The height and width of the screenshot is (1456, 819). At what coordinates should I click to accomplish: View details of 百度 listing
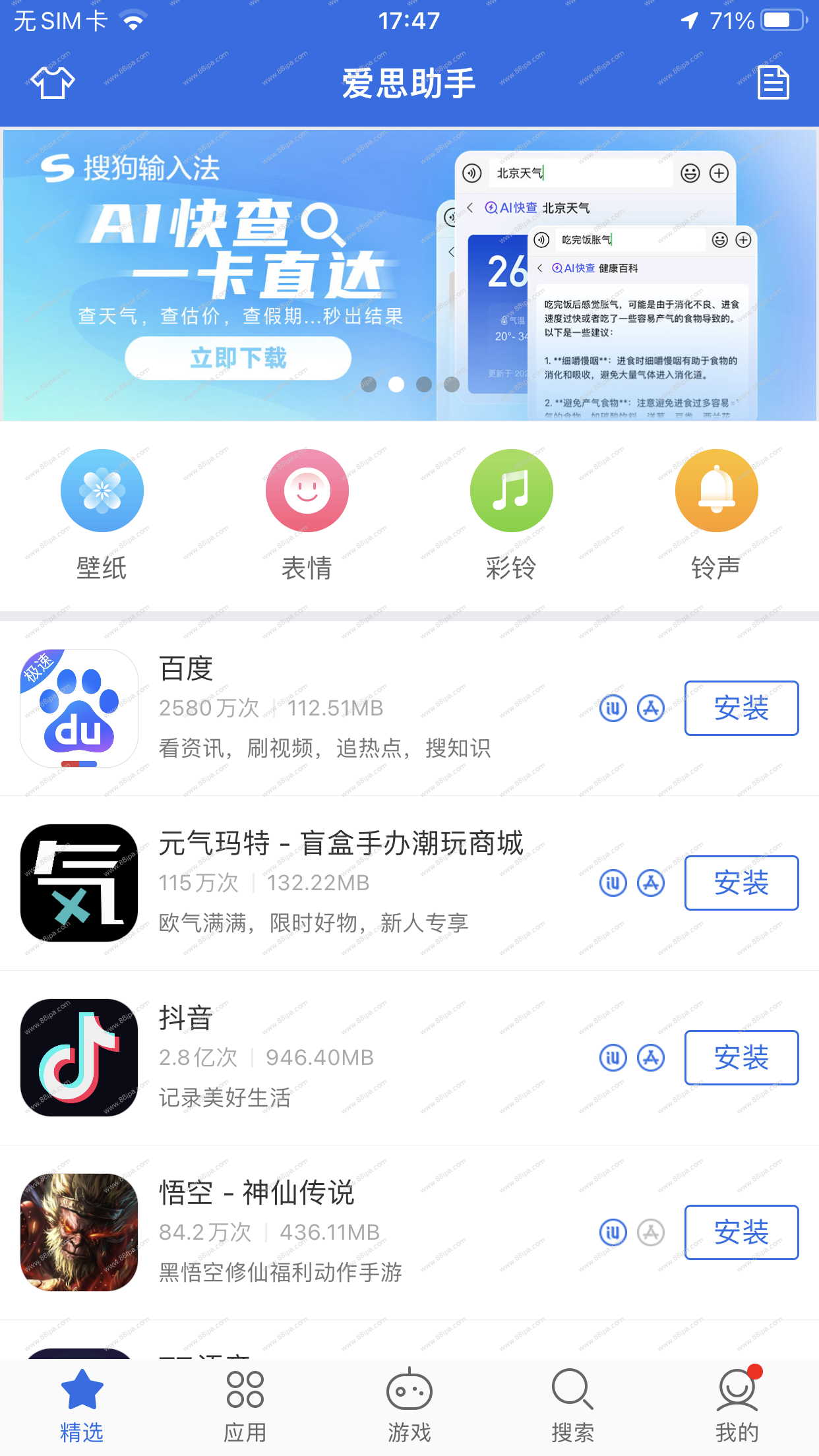pyautogui.click(x=330, y=708)
